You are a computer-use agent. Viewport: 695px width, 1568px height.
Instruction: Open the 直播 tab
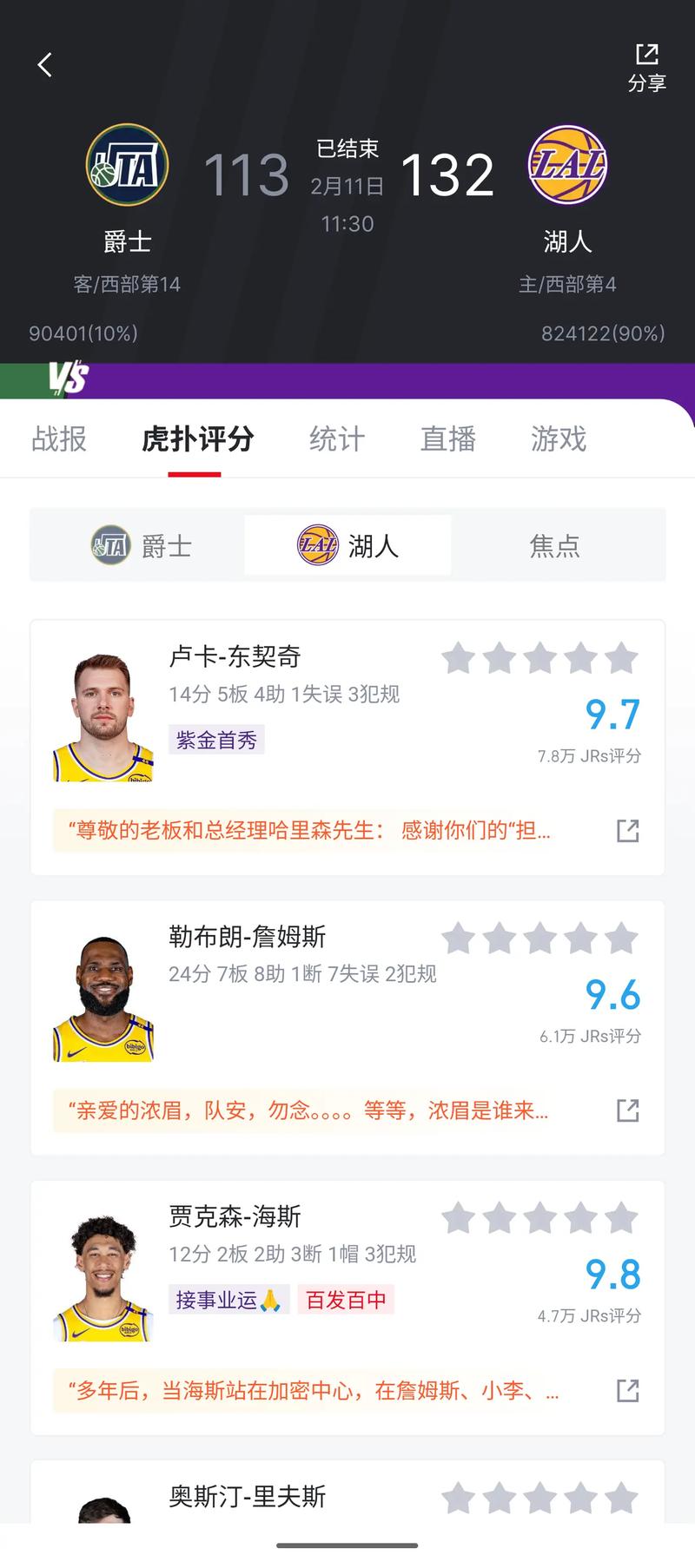[447, 440]
